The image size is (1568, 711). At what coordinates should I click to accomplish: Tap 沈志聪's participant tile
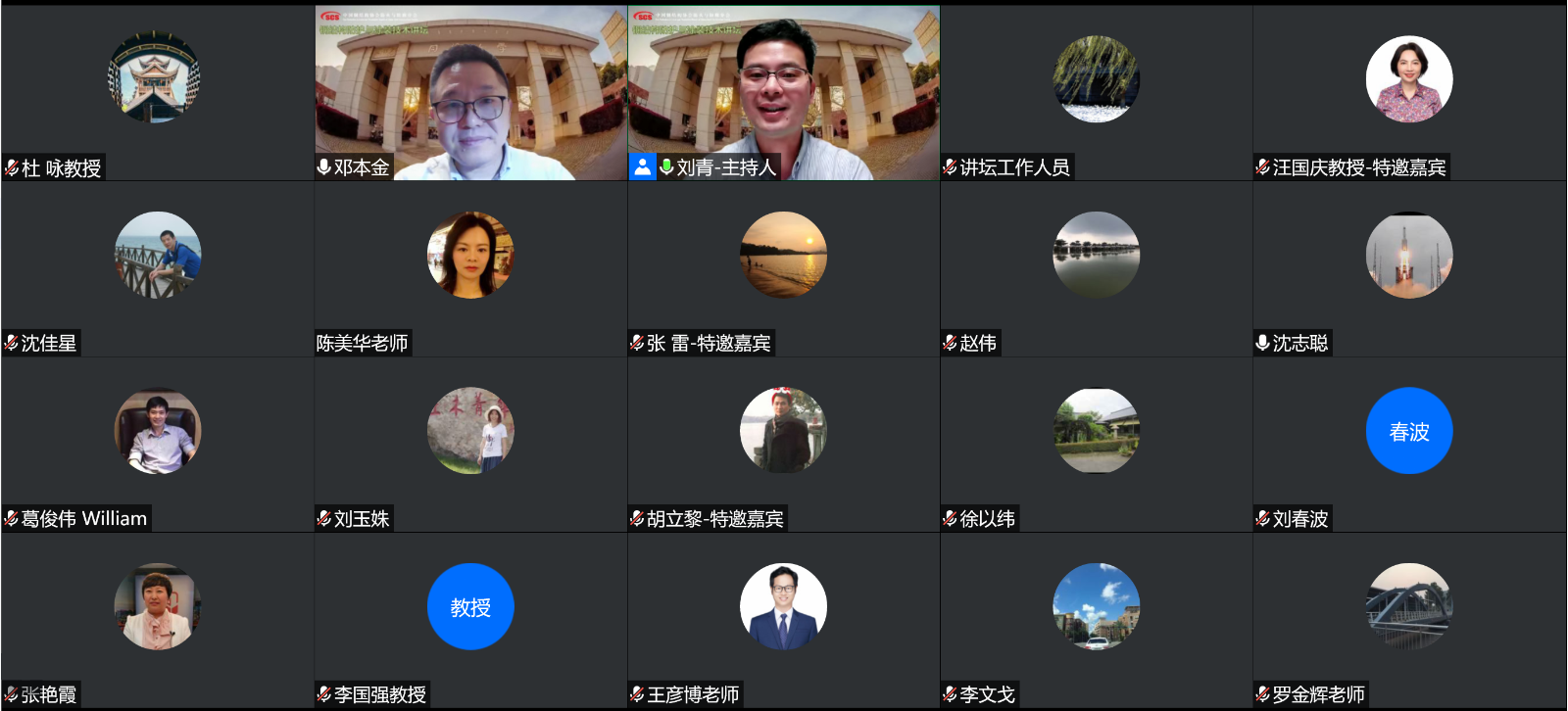1409,267
